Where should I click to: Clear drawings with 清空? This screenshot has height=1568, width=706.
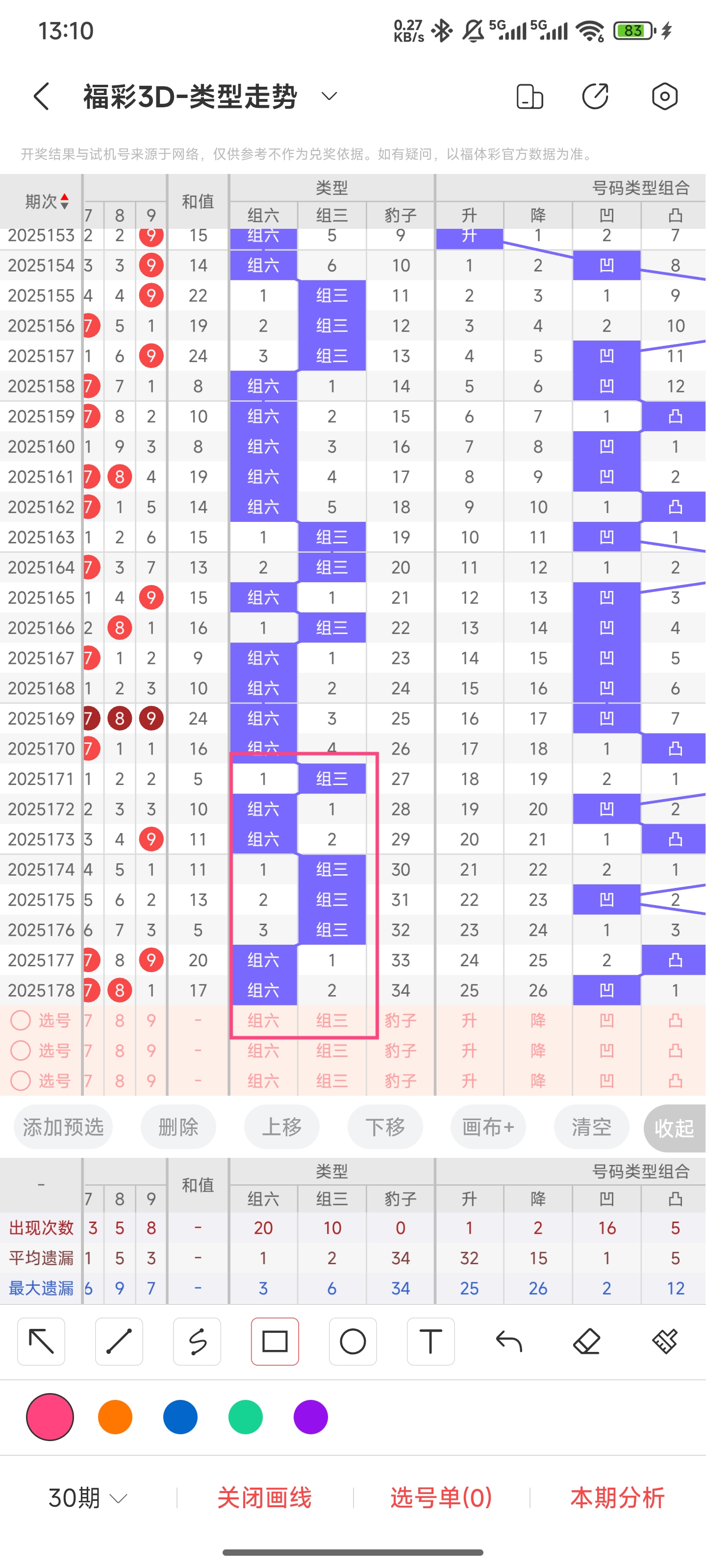(591, 1127)
